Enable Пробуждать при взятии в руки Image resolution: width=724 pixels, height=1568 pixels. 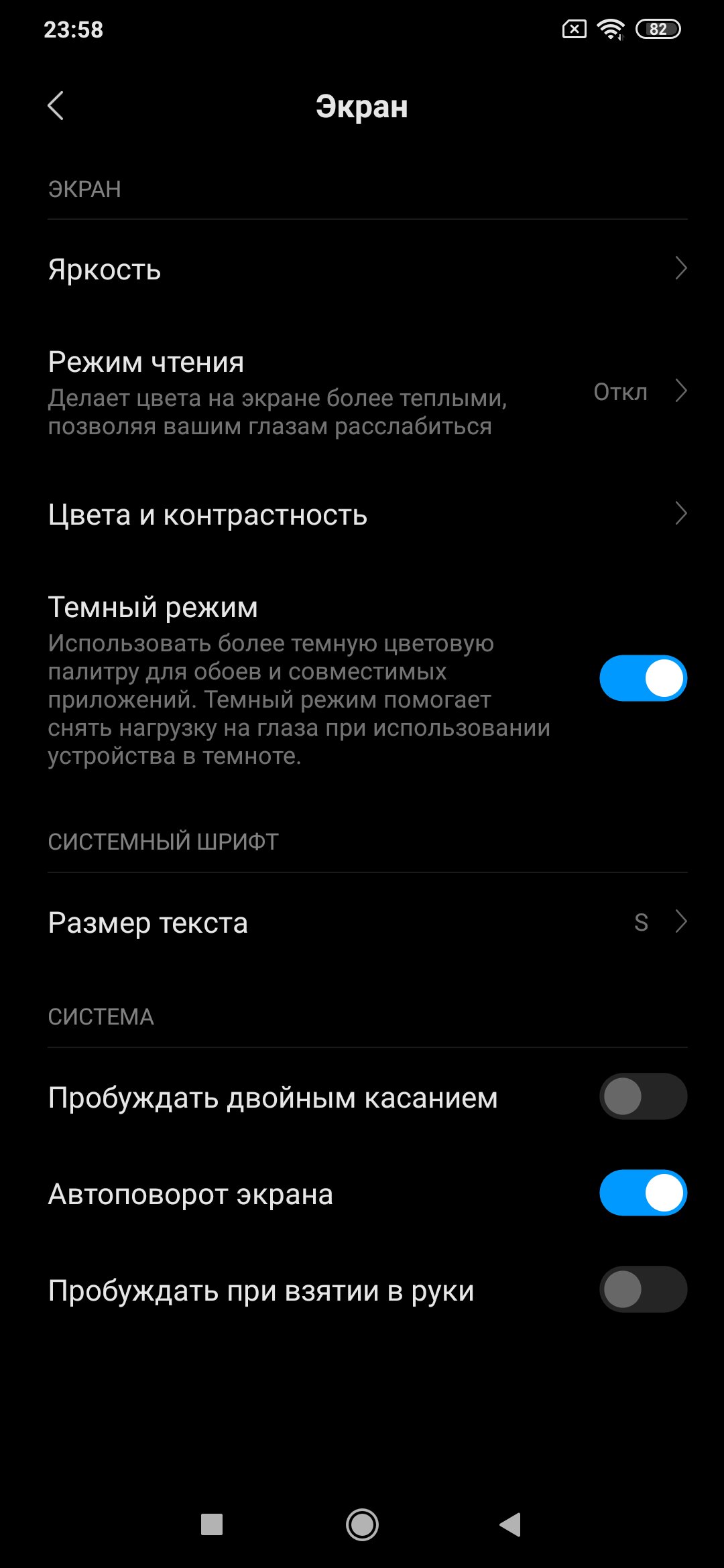643,1289
